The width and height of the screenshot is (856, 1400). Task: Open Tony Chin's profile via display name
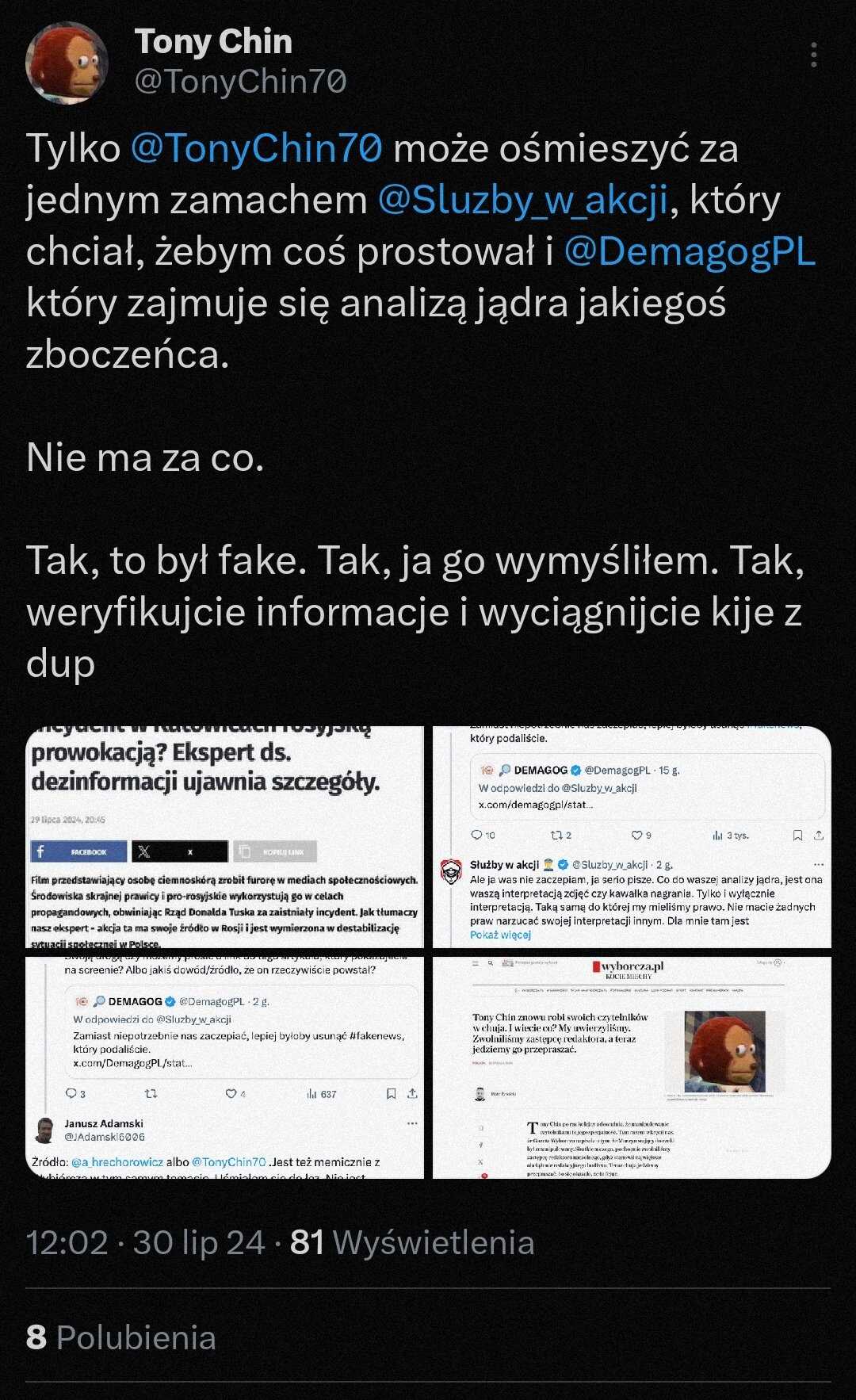pyautogui.click(x=213, y=42)
